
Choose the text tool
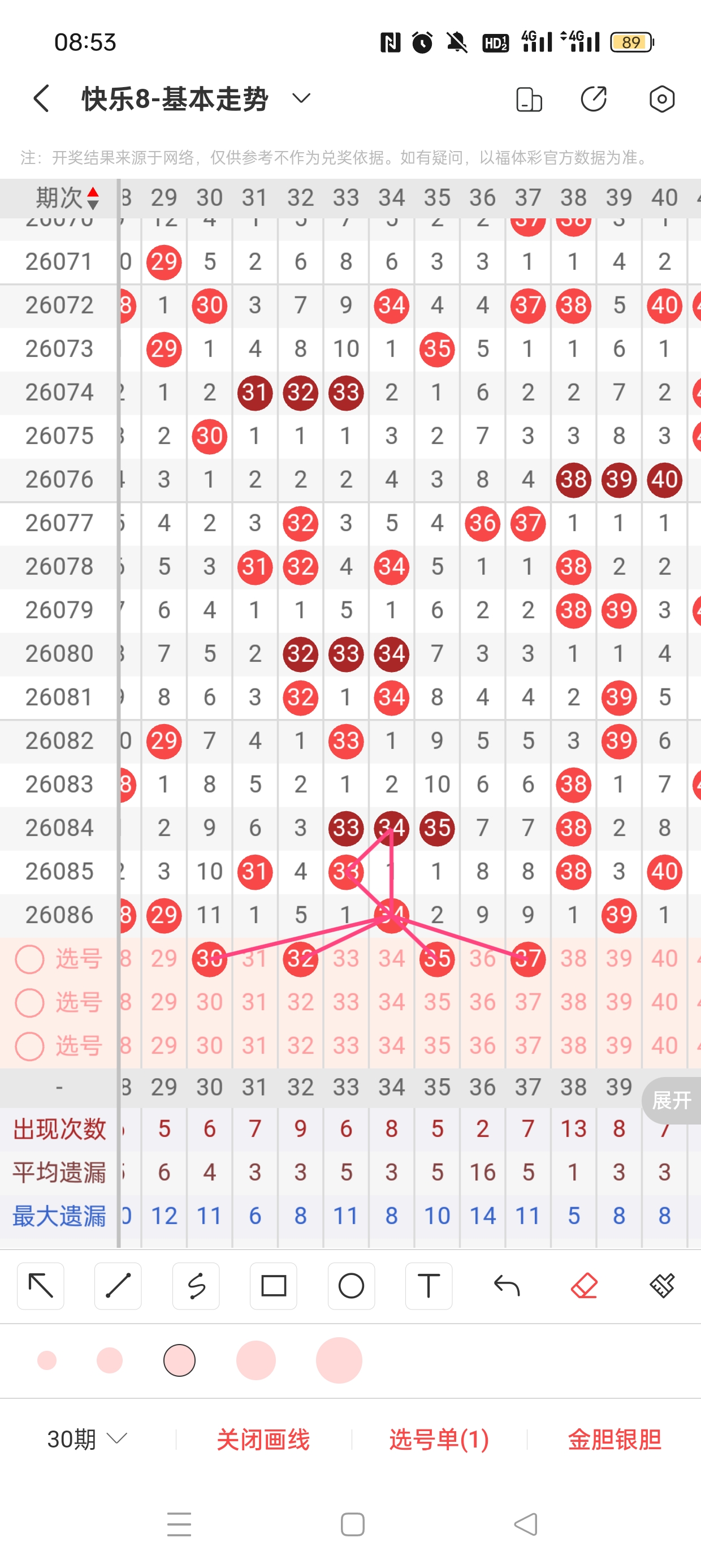coord(429,1286)
